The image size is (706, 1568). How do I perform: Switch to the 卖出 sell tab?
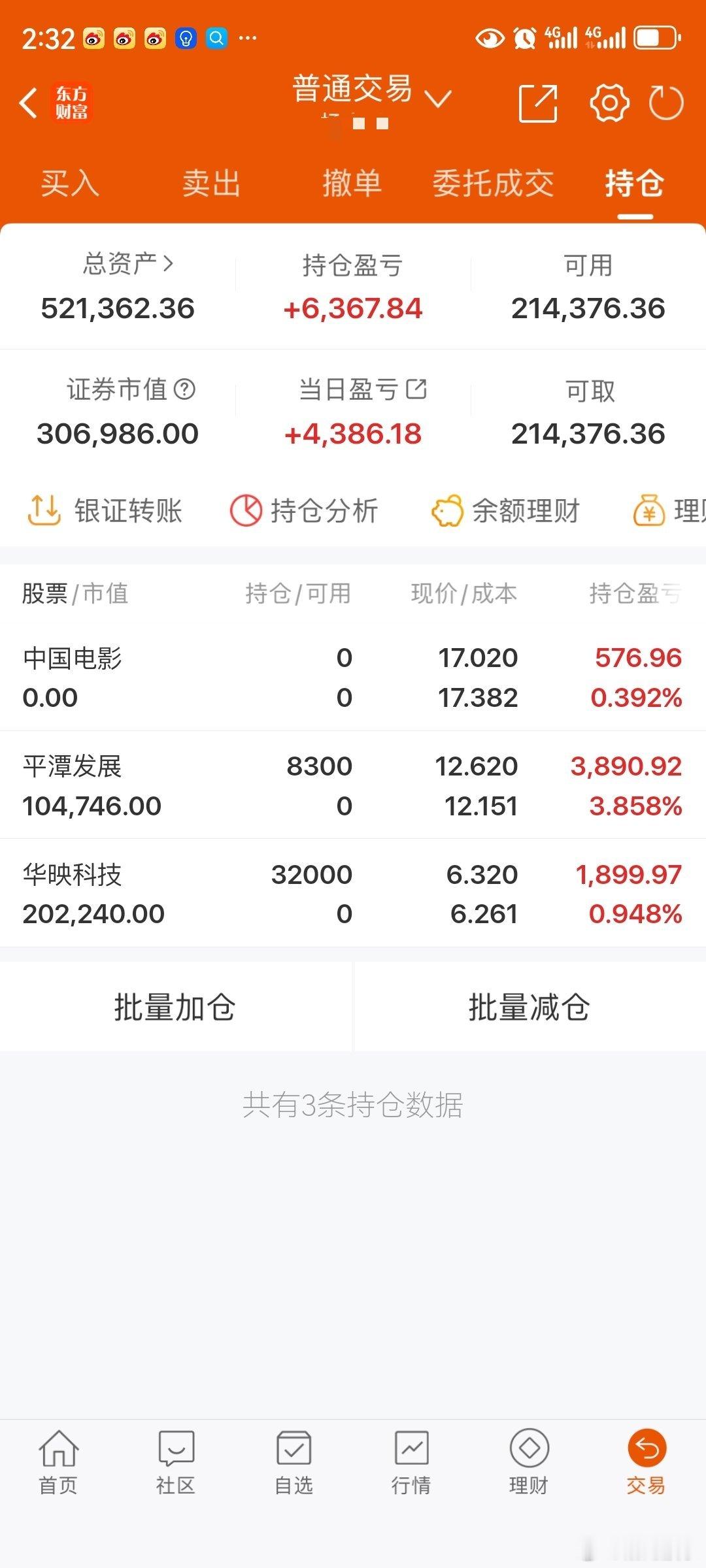tap(211, 185)
